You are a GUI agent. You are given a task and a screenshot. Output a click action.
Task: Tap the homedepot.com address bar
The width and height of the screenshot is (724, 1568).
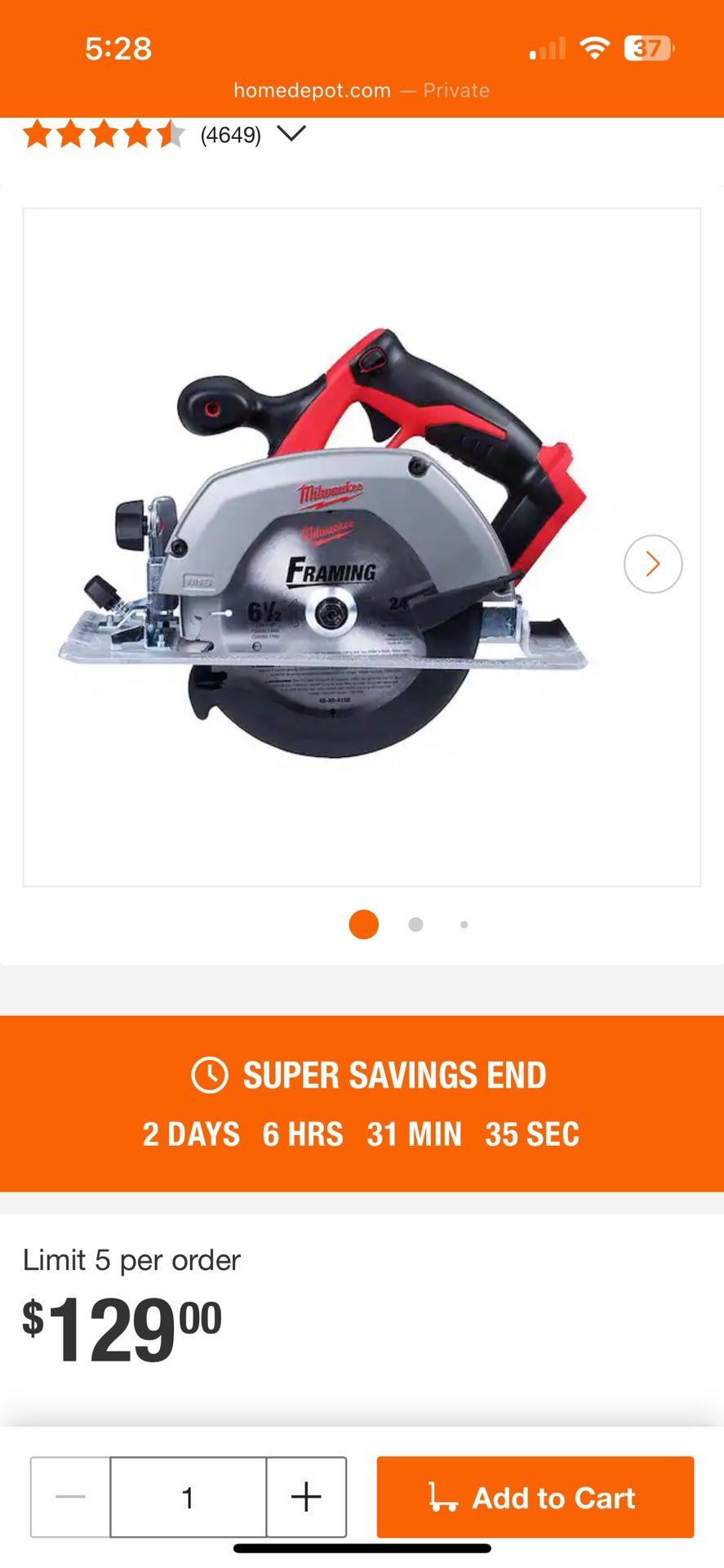362,90
